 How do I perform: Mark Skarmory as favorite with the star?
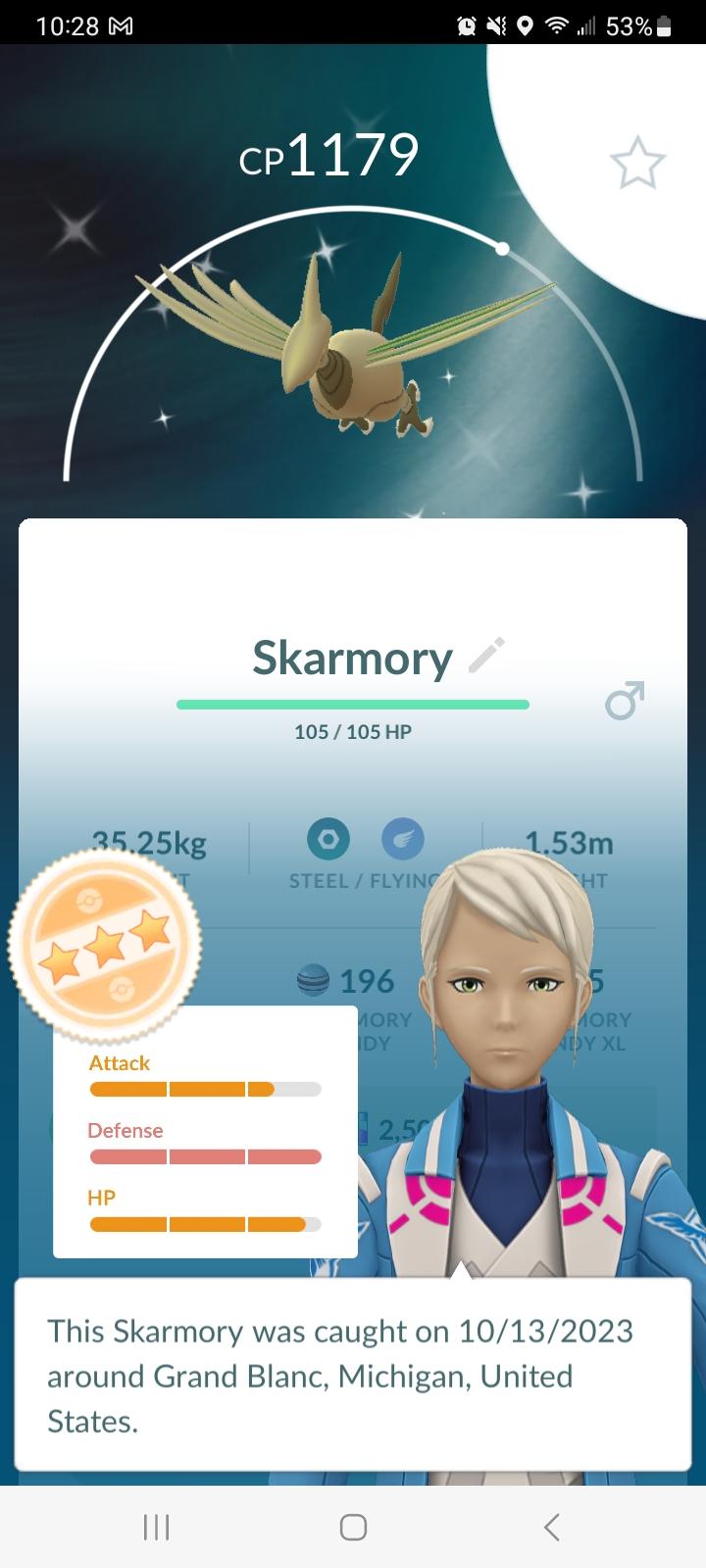(637, 163)
